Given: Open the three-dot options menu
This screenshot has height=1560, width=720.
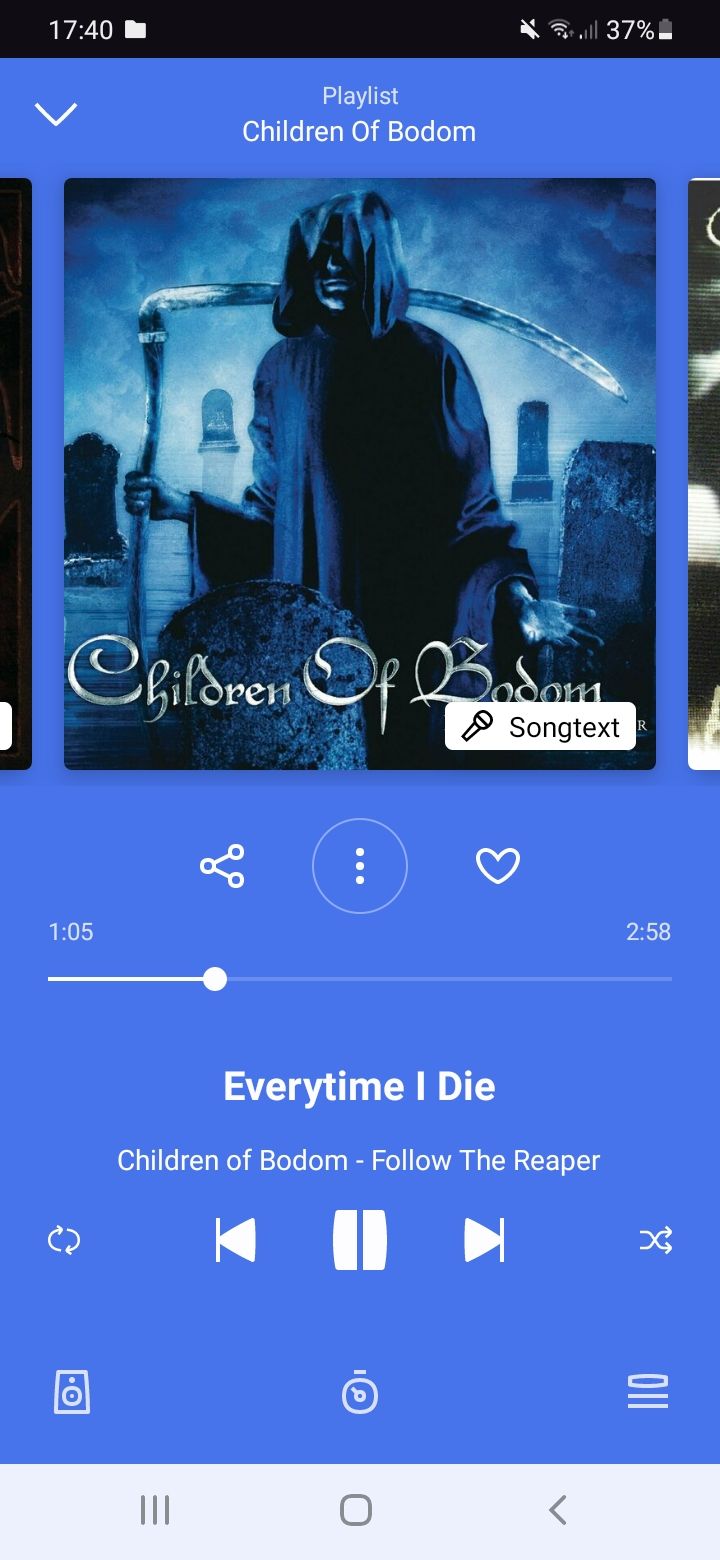Looking at the screenshot, I should click(360, 866).
